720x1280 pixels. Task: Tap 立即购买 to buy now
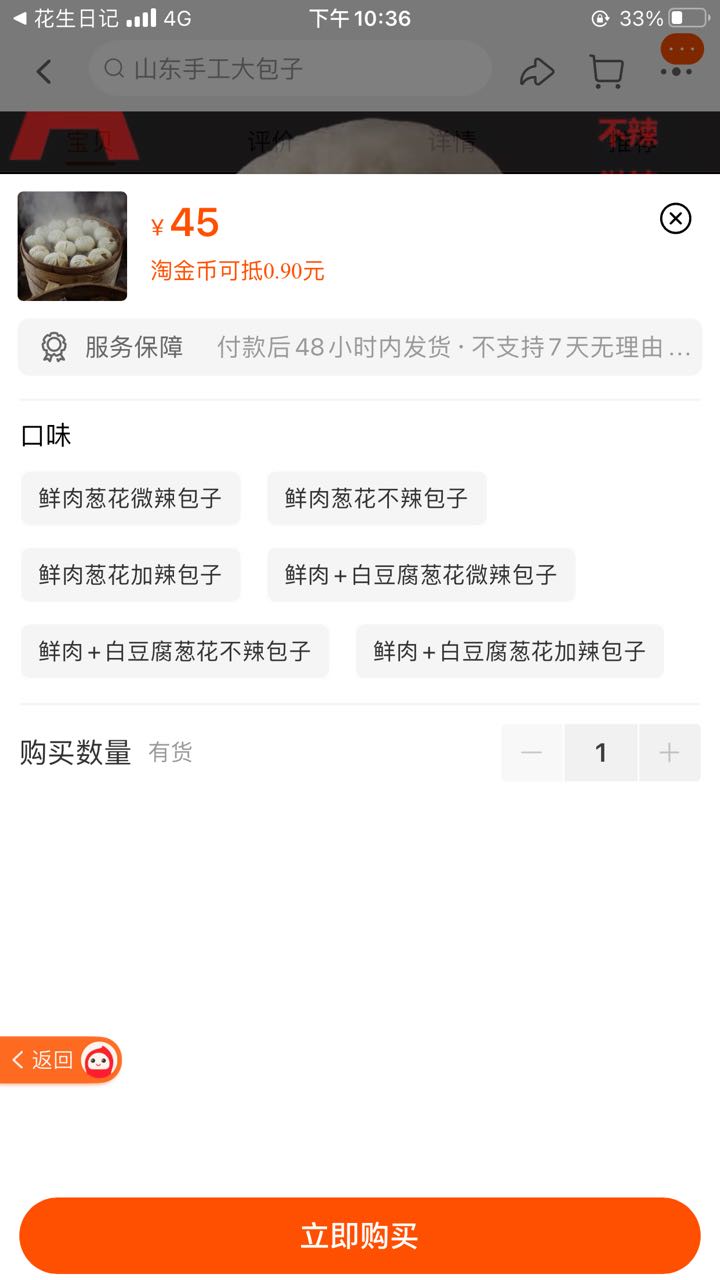click(x=360, y=1236)
